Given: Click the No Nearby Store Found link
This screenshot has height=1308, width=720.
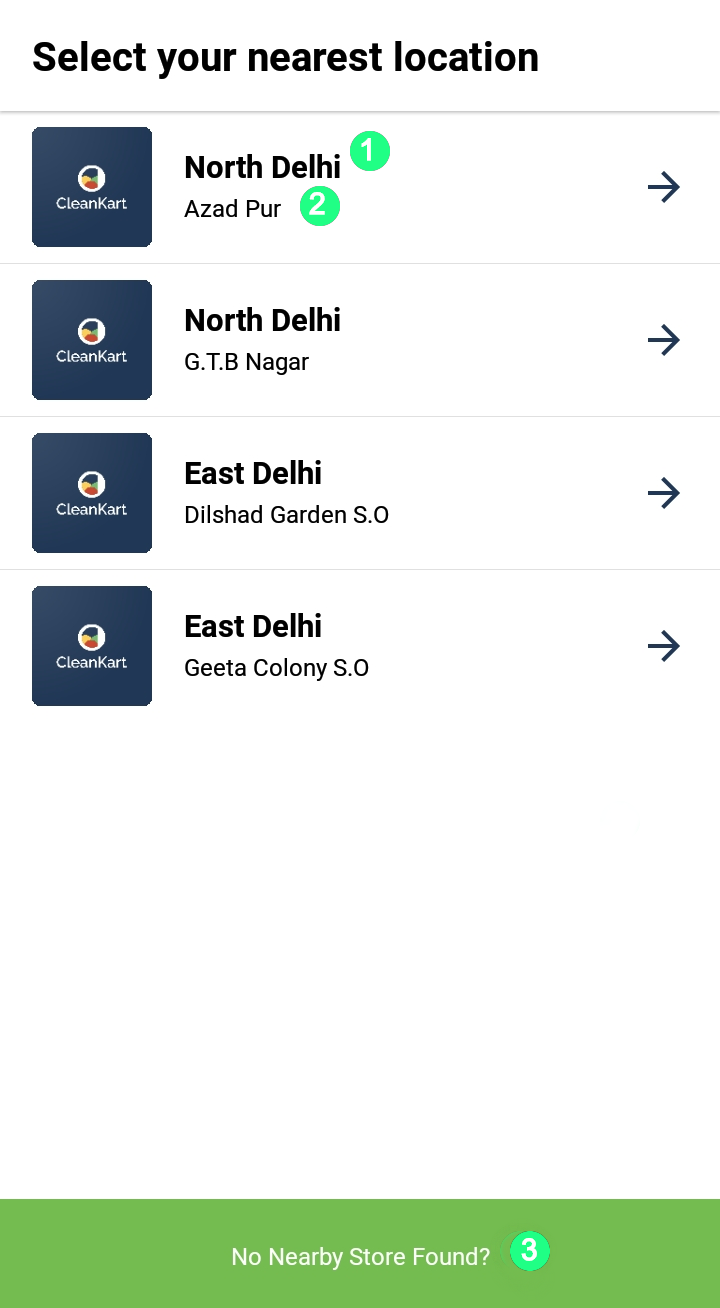Looking at the screenshot, I should [x=360, y=1256].
